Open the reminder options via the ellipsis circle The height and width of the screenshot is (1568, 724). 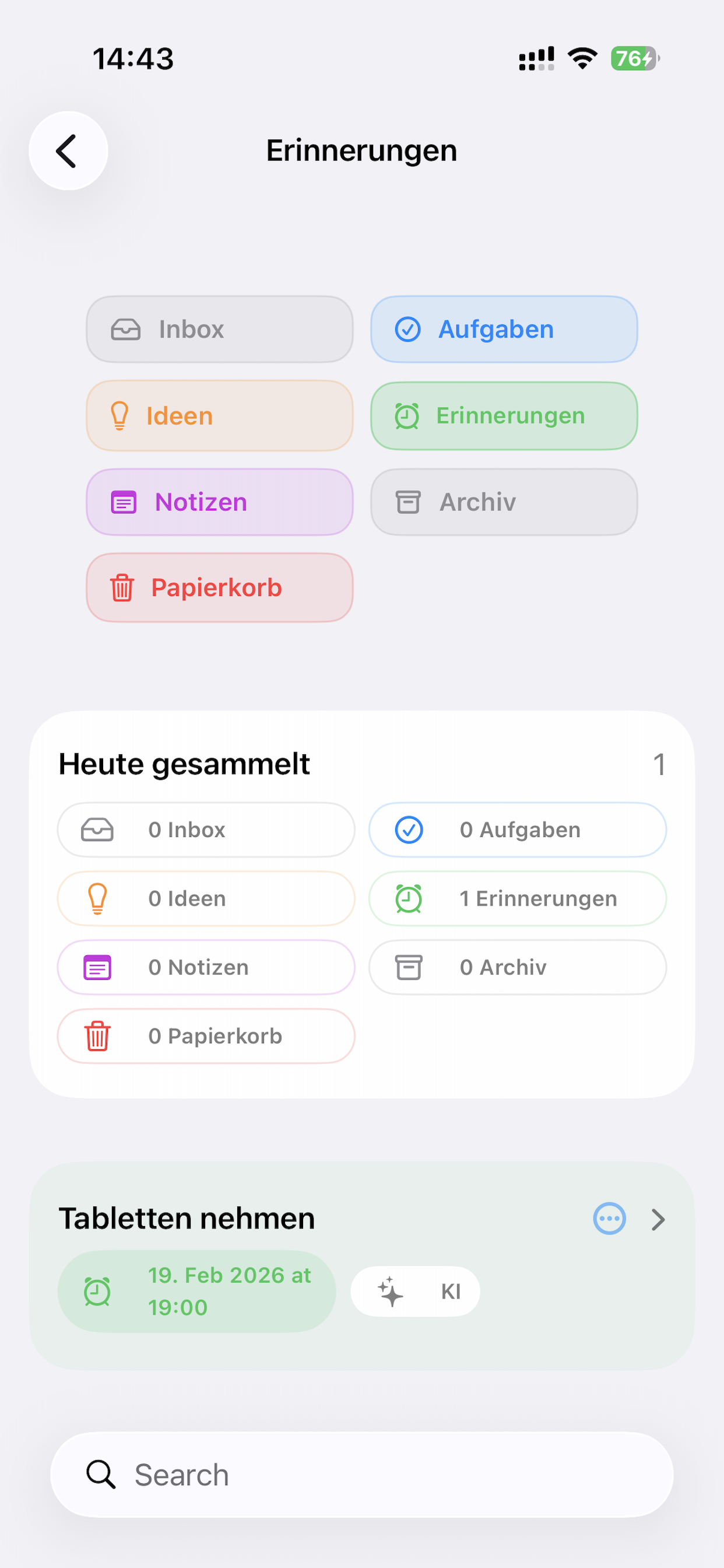point(609,1219)
